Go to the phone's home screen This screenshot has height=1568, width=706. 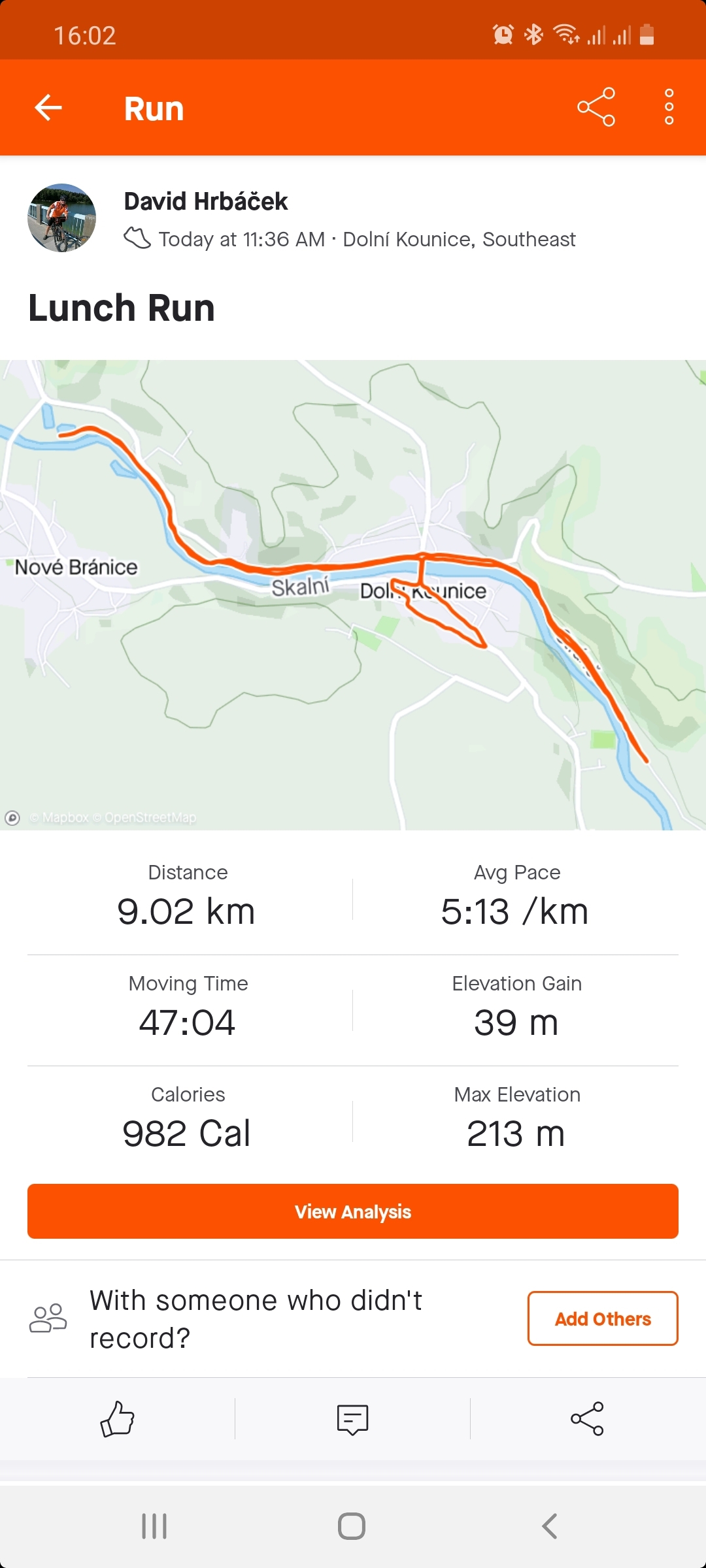tap(352, 1526)
